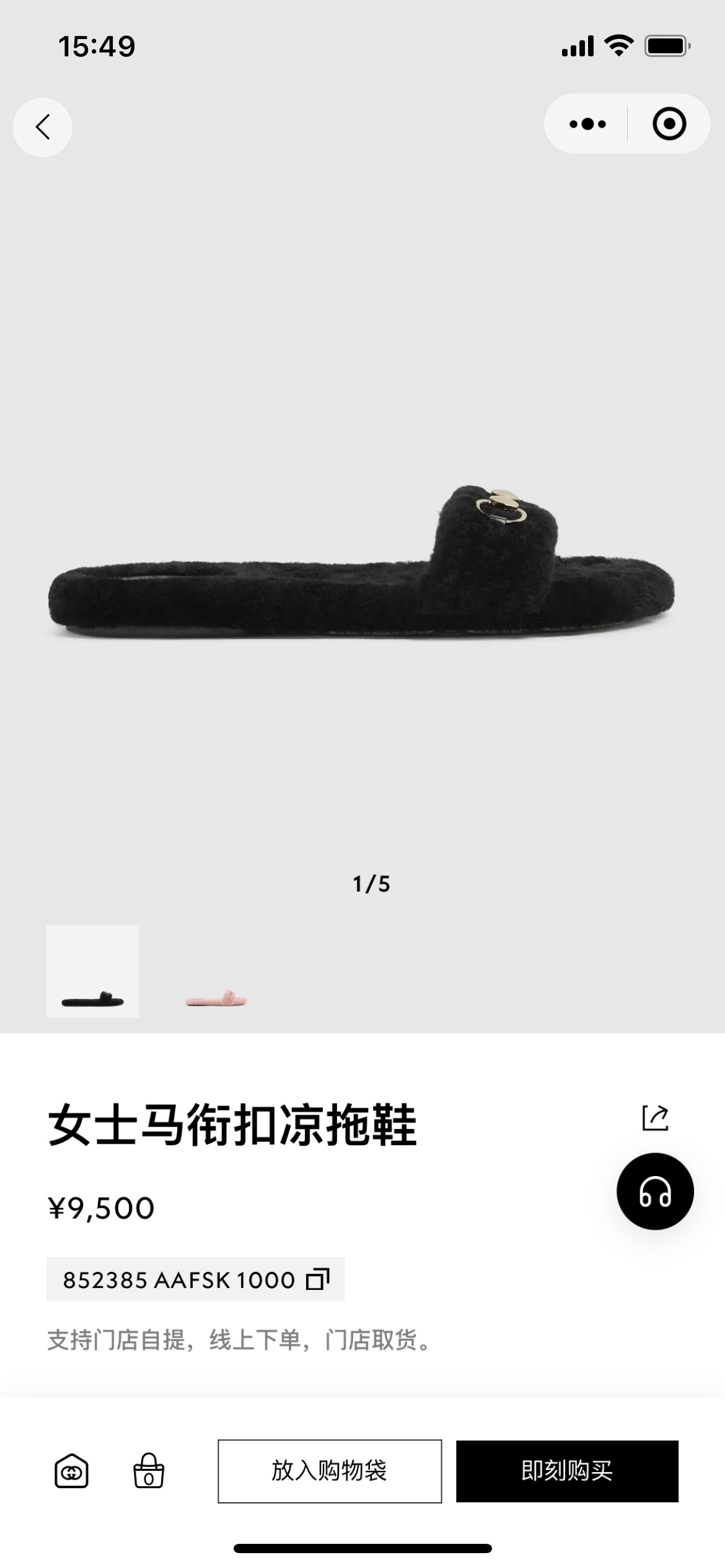Copy product code 852385 AAFSK 1000
The image size is (725, 1568).
317,1279
